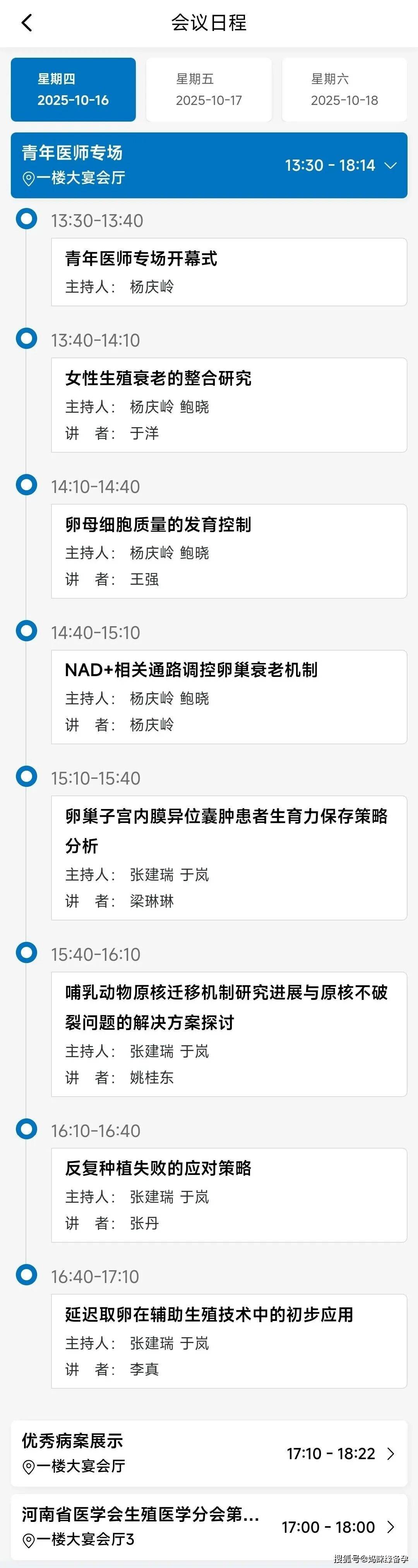Go back from the 会议日程 screen
Viewport: 418px width, 1568px height.
(27, 23)
